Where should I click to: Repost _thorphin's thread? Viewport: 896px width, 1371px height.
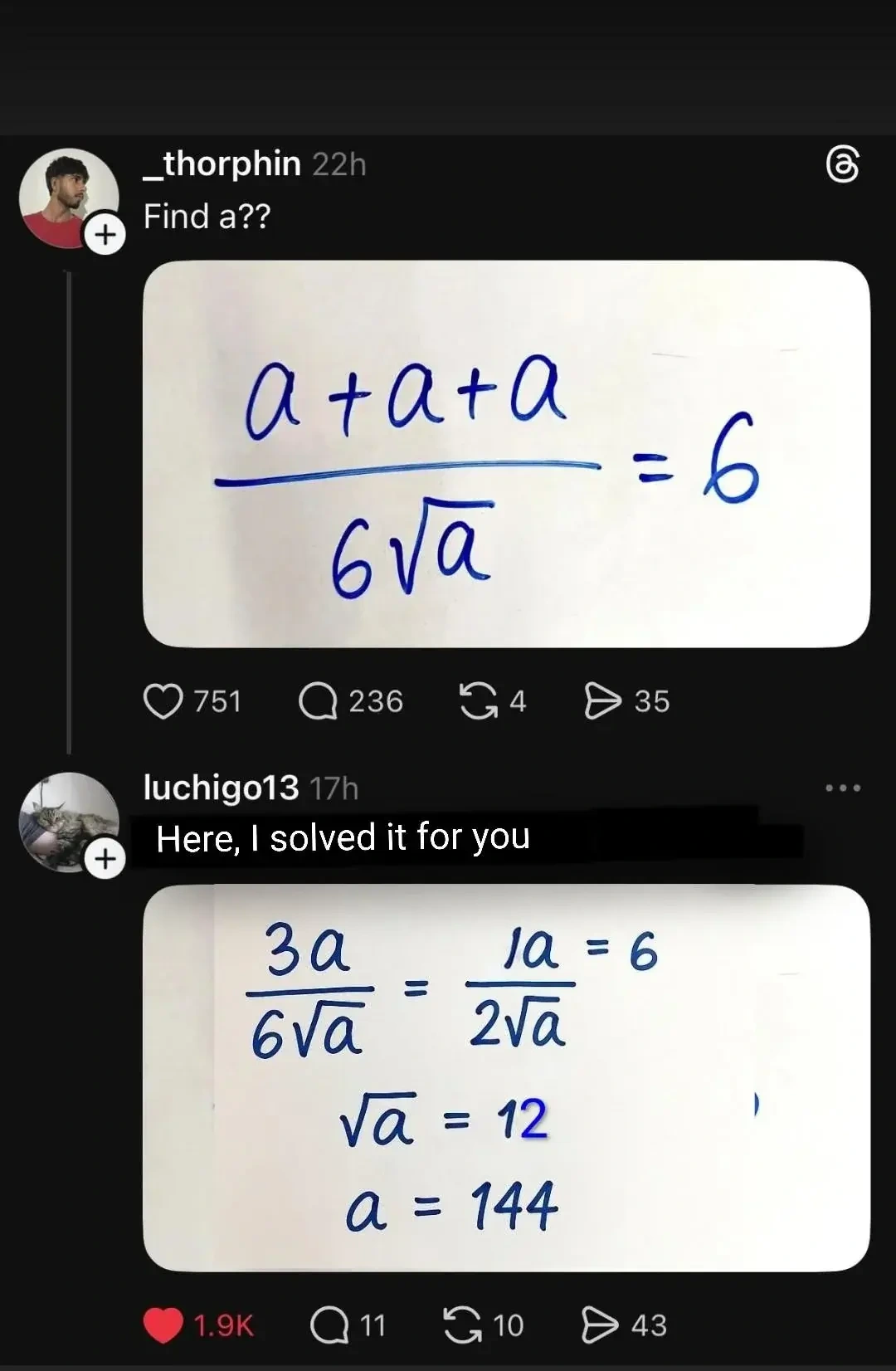(478, 701)
